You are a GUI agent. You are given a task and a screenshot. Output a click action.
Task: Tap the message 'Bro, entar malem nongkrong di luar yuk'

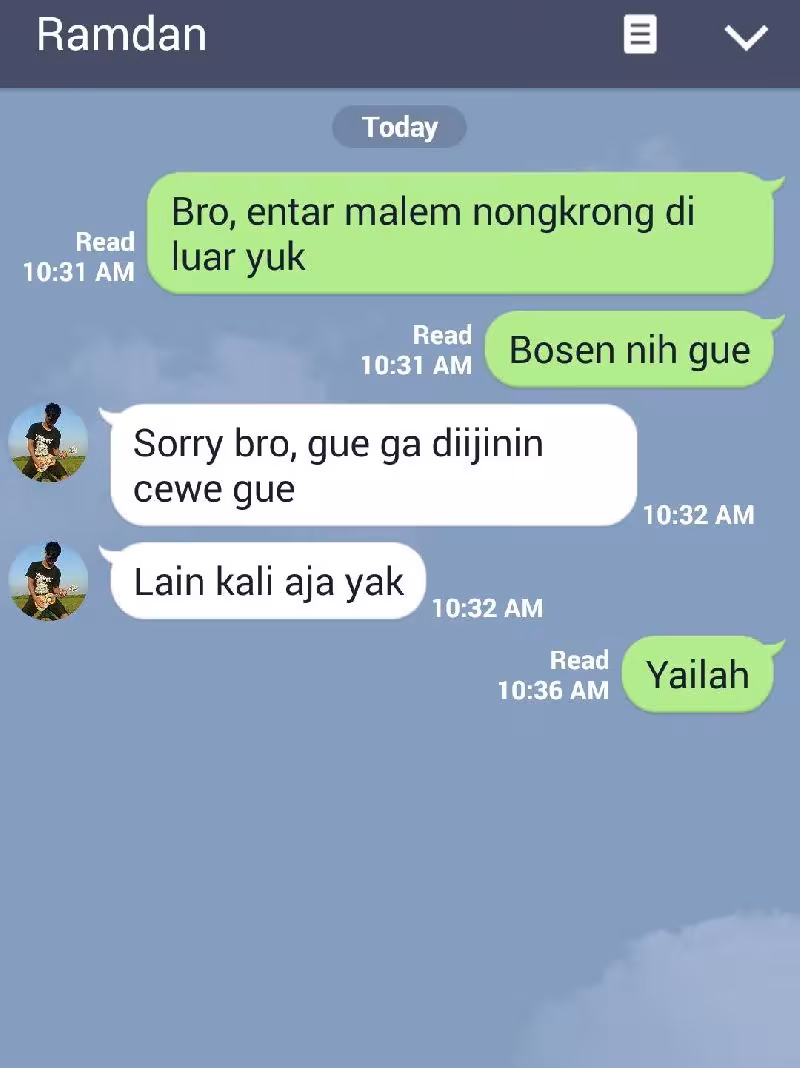(462, 232)
